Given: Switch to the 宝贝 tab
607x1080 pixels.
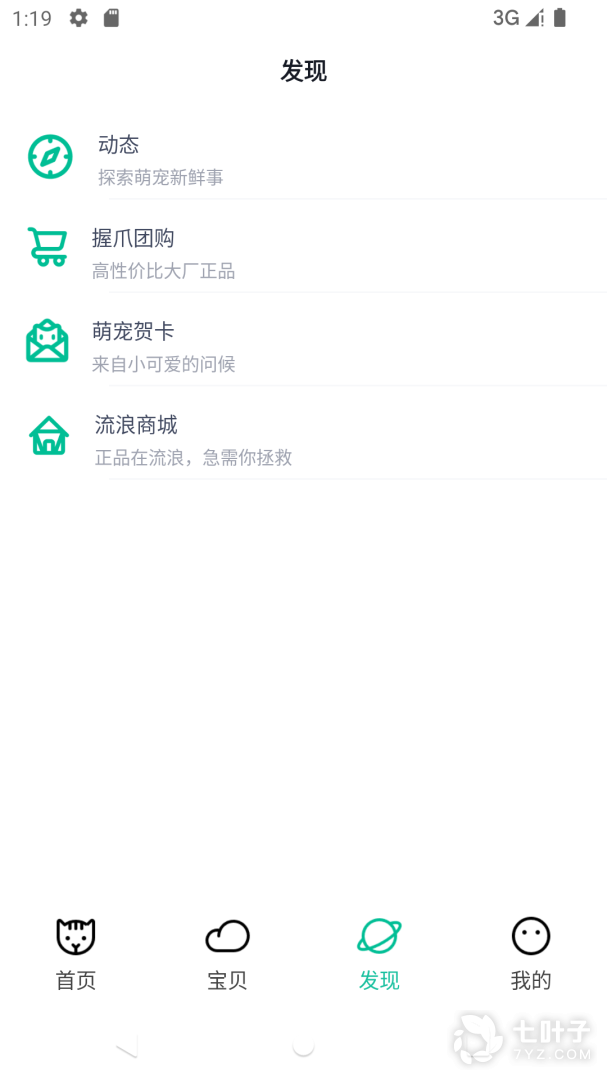Looking at the screenshot, I should point(227,954).
